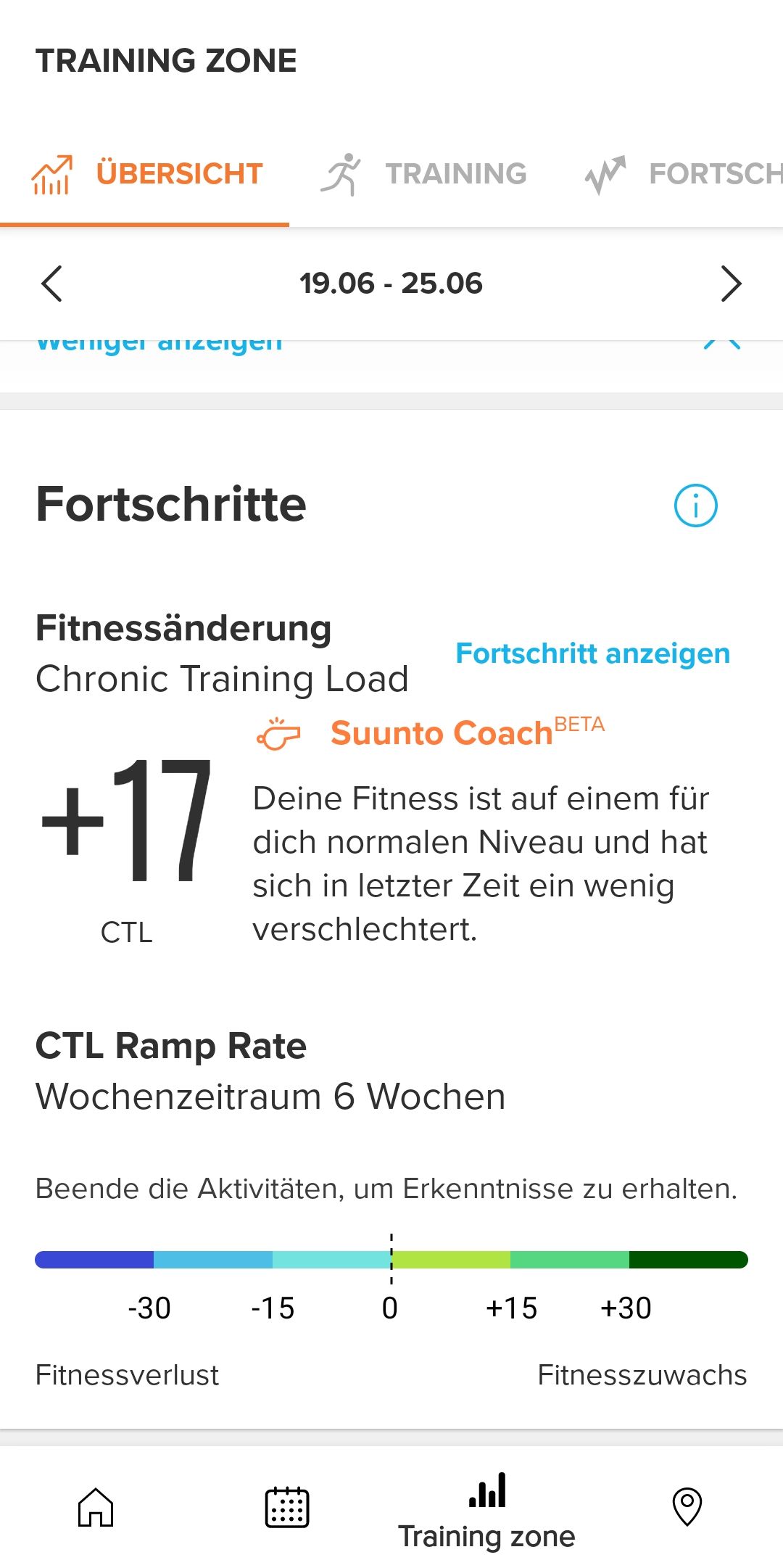Select the Training zone tab
Viewport: 783px width, 1568px height.
point(486,1510)
